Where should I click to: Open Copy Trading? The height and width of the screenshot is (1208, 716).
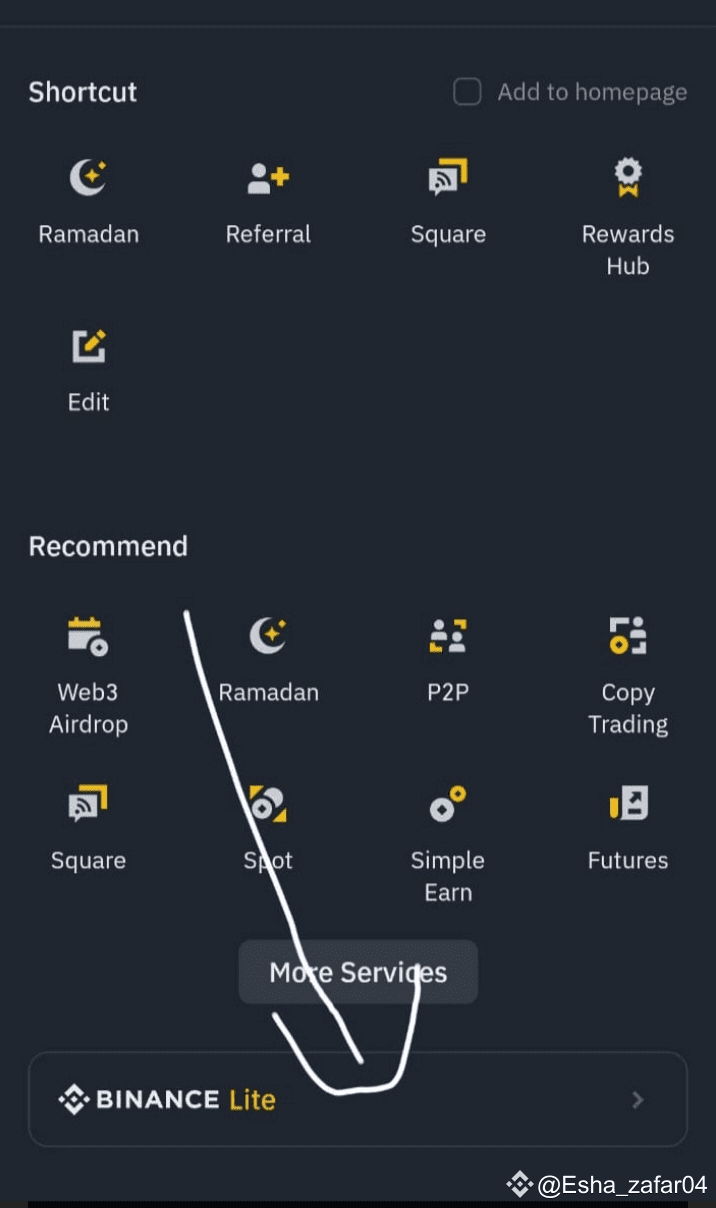(628, 676)
